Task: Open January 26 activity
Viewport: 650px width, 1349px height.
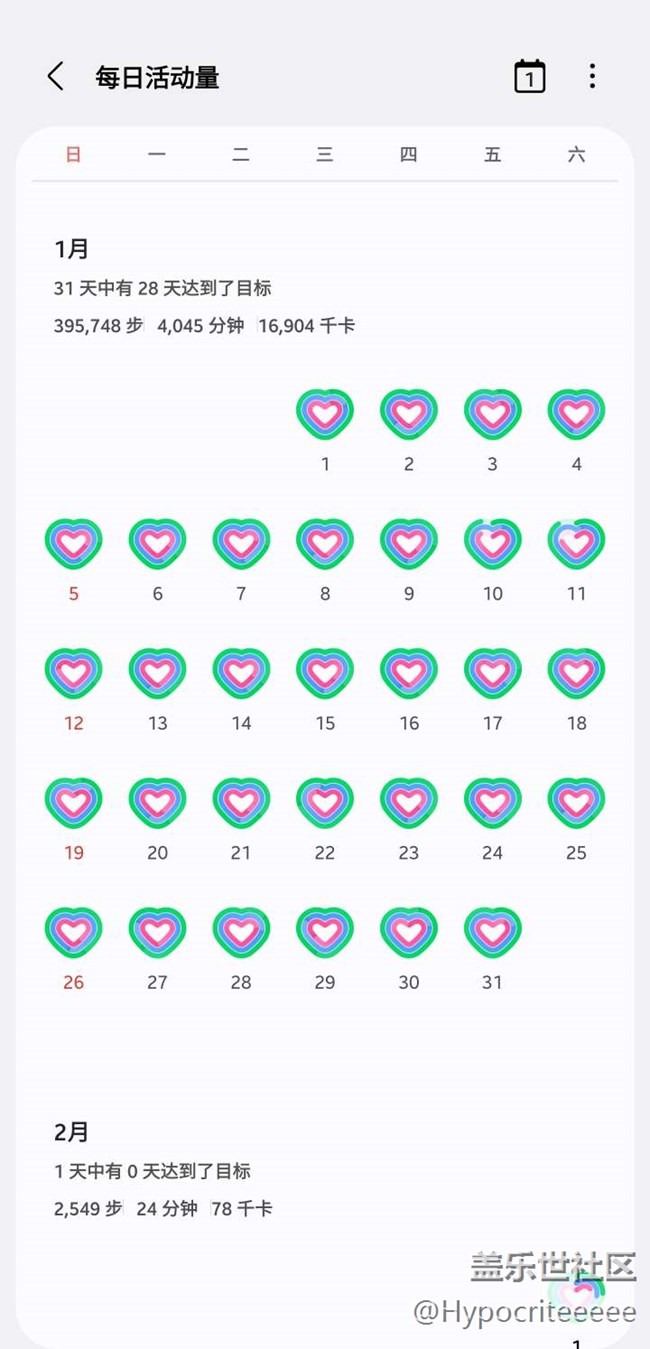Action: 74,932
